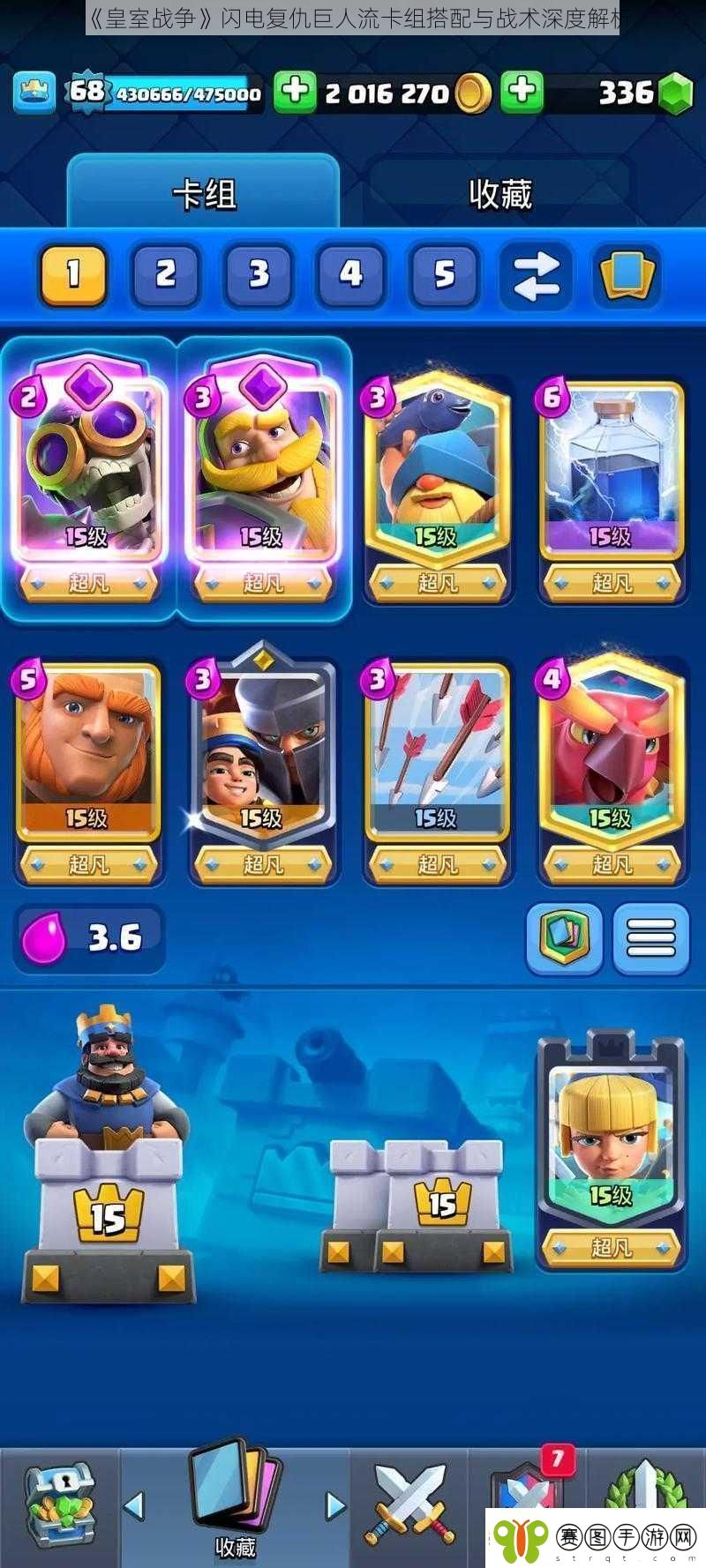Add gold with the green plus
Screen dimensions: 706x1568
pyautogui.click(x=295, y=92)
